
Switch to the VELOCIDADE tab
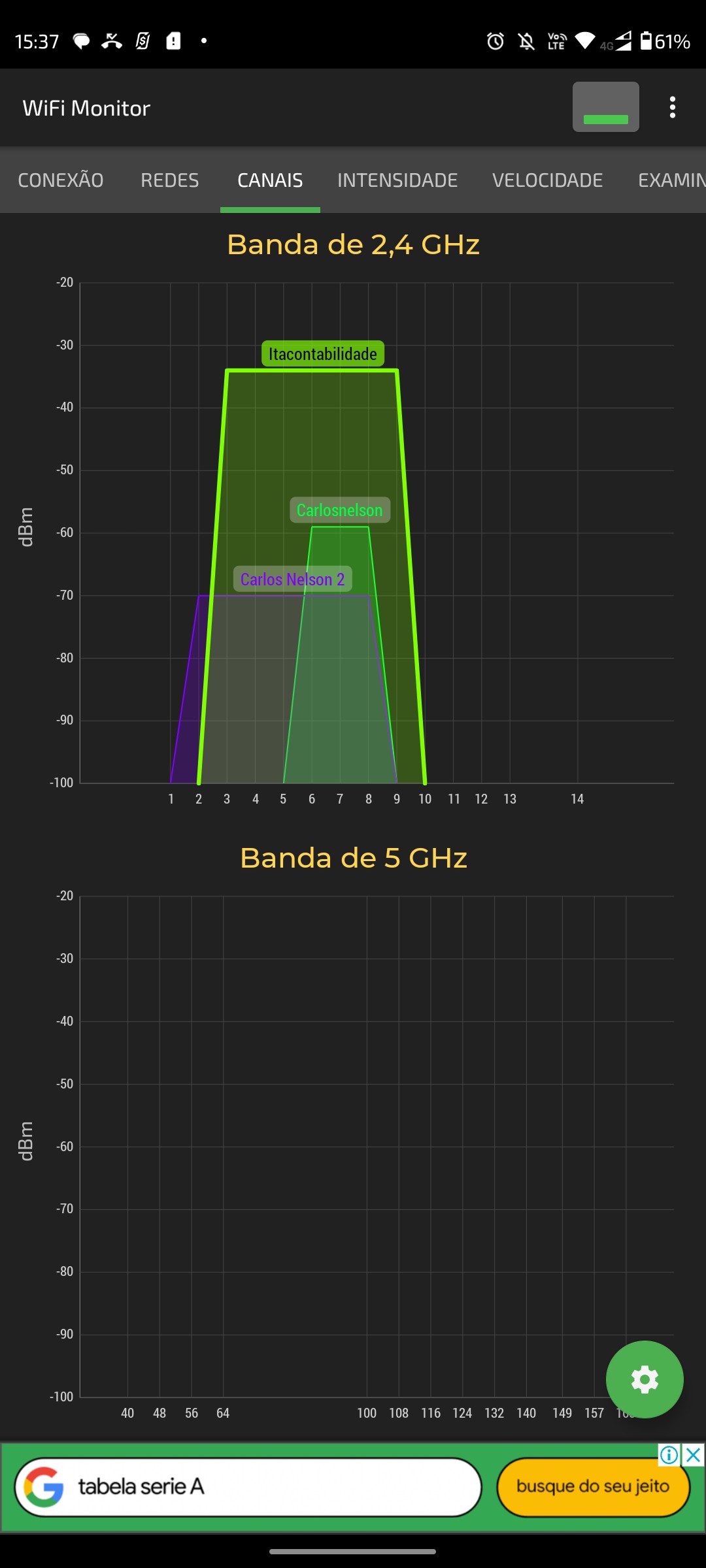pyautogui.click(x=547, y=180)
